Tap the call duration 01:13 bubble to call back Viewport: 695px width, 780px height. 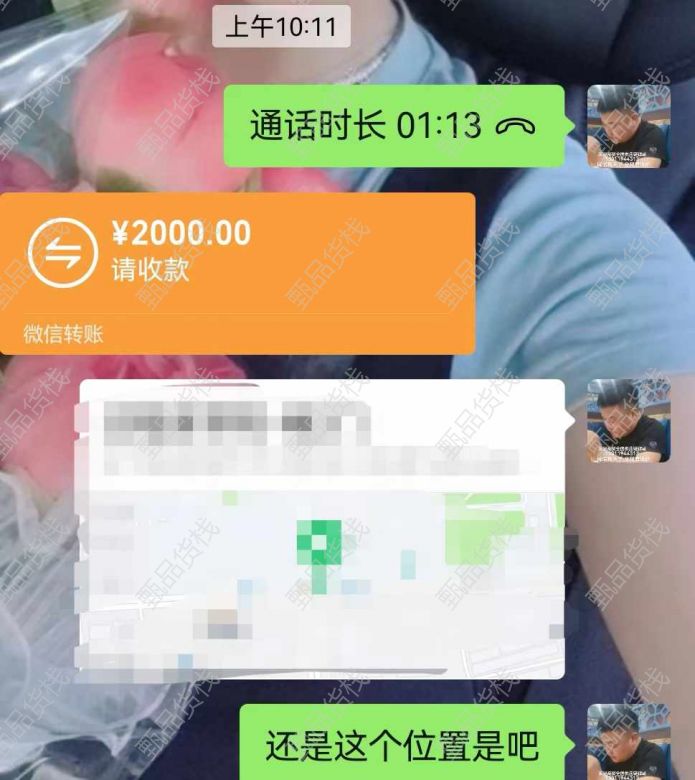point(393,126)
